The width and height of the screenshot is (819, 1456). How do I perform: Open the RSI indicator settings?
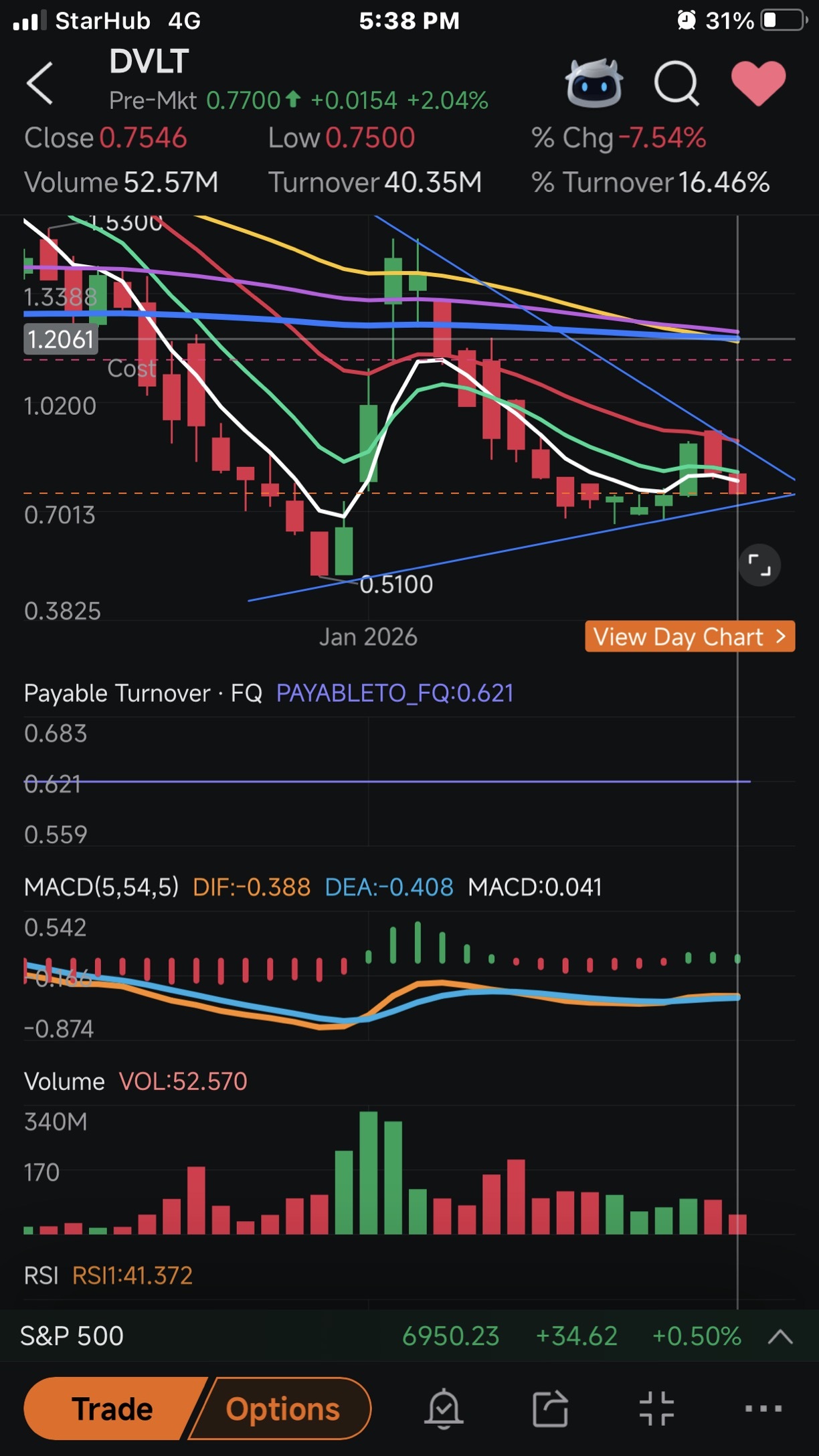tap(41, 1275)
